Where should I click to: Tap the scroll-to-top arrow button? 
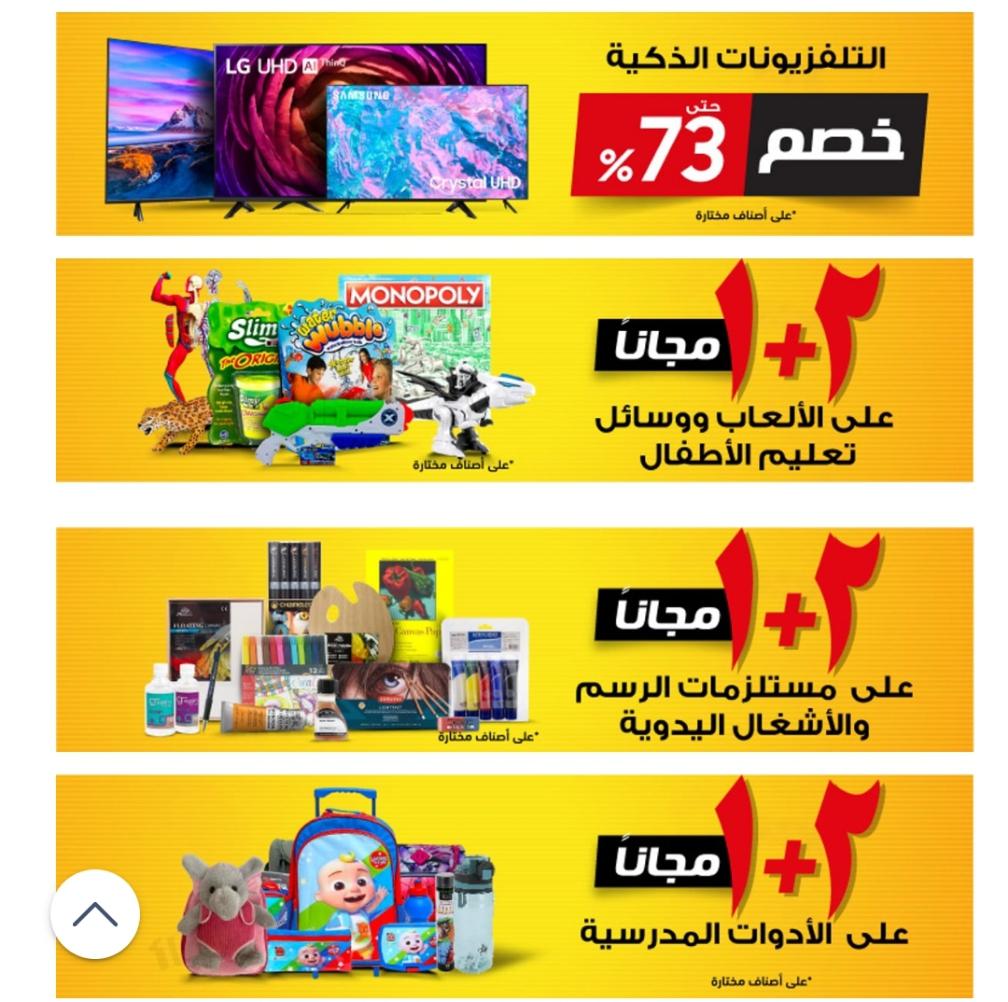pyautogui.click(x=95, y=914)
